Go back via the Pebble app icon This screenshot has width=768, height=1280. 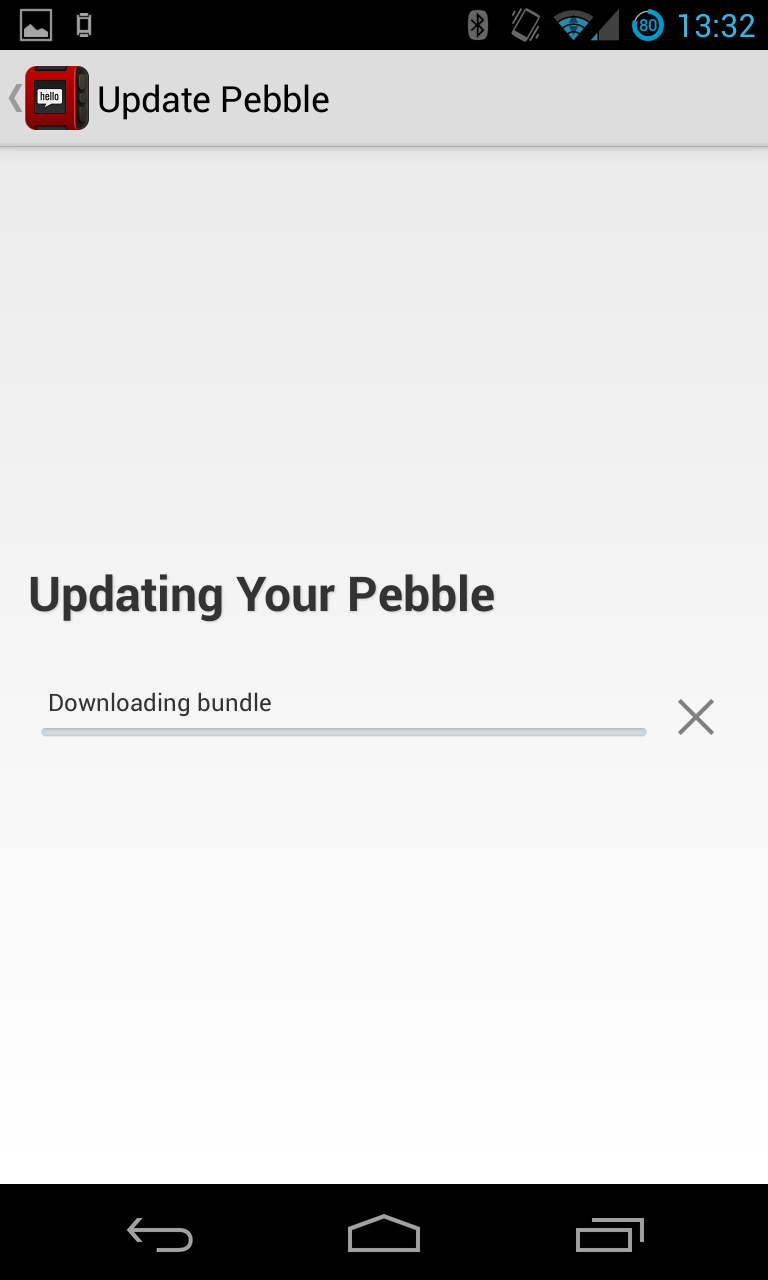click(x=56, y=98)
